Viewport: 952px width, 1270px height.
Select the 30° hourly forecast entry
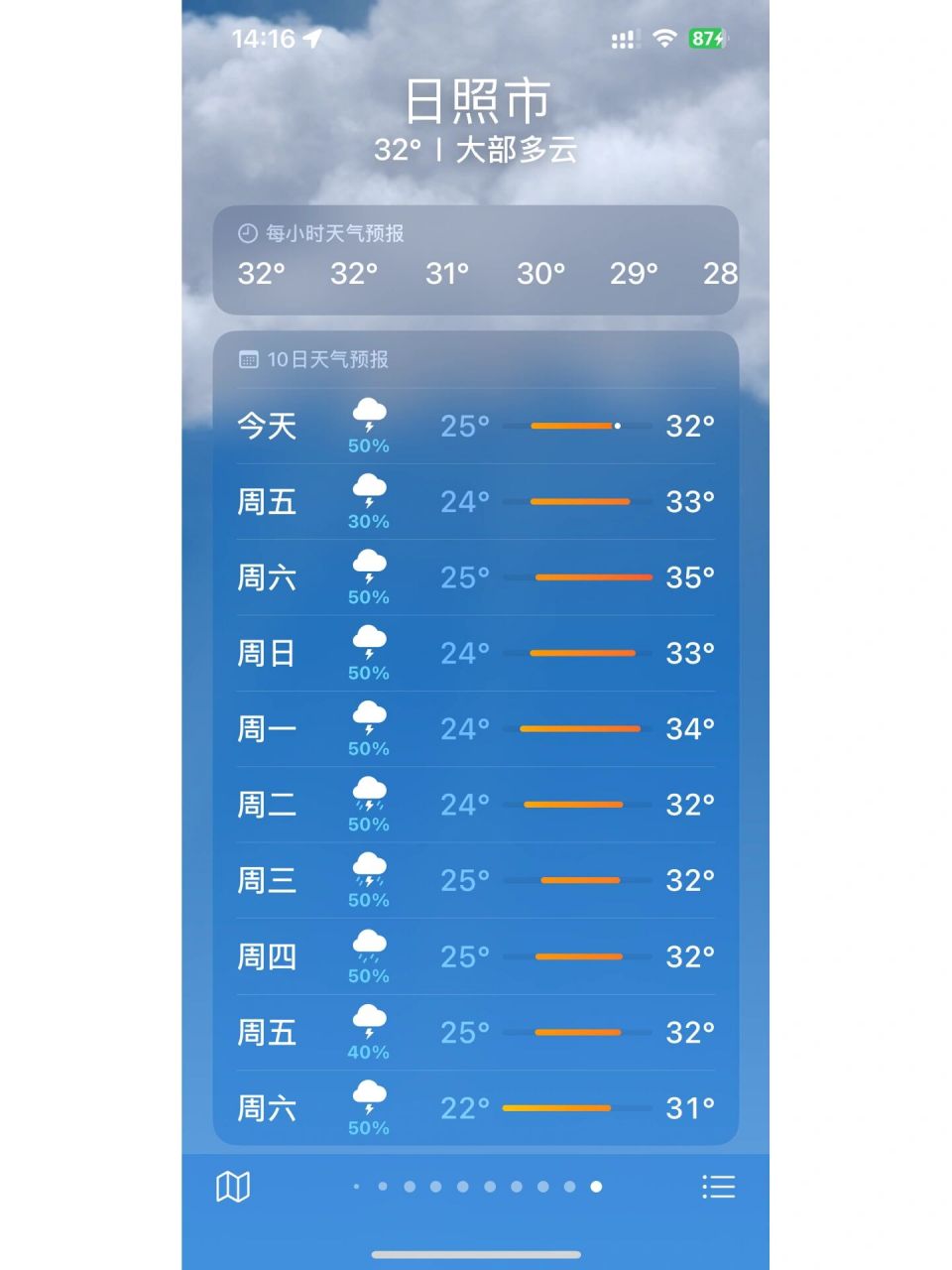click(540, 273)
